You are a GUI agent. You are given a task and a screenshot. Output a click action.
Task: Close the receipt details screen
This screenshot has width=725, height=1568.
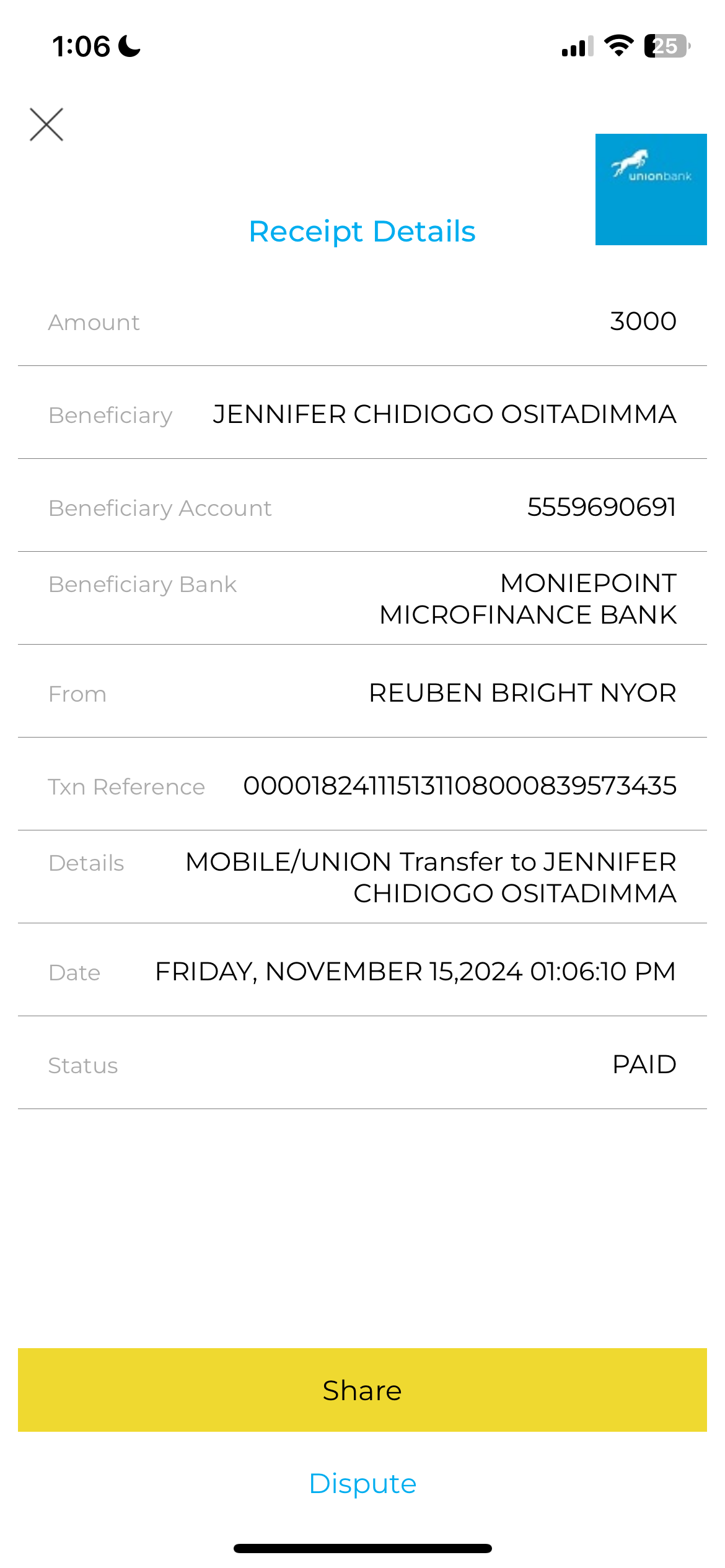pyautogui.click(x=46, y=124)
